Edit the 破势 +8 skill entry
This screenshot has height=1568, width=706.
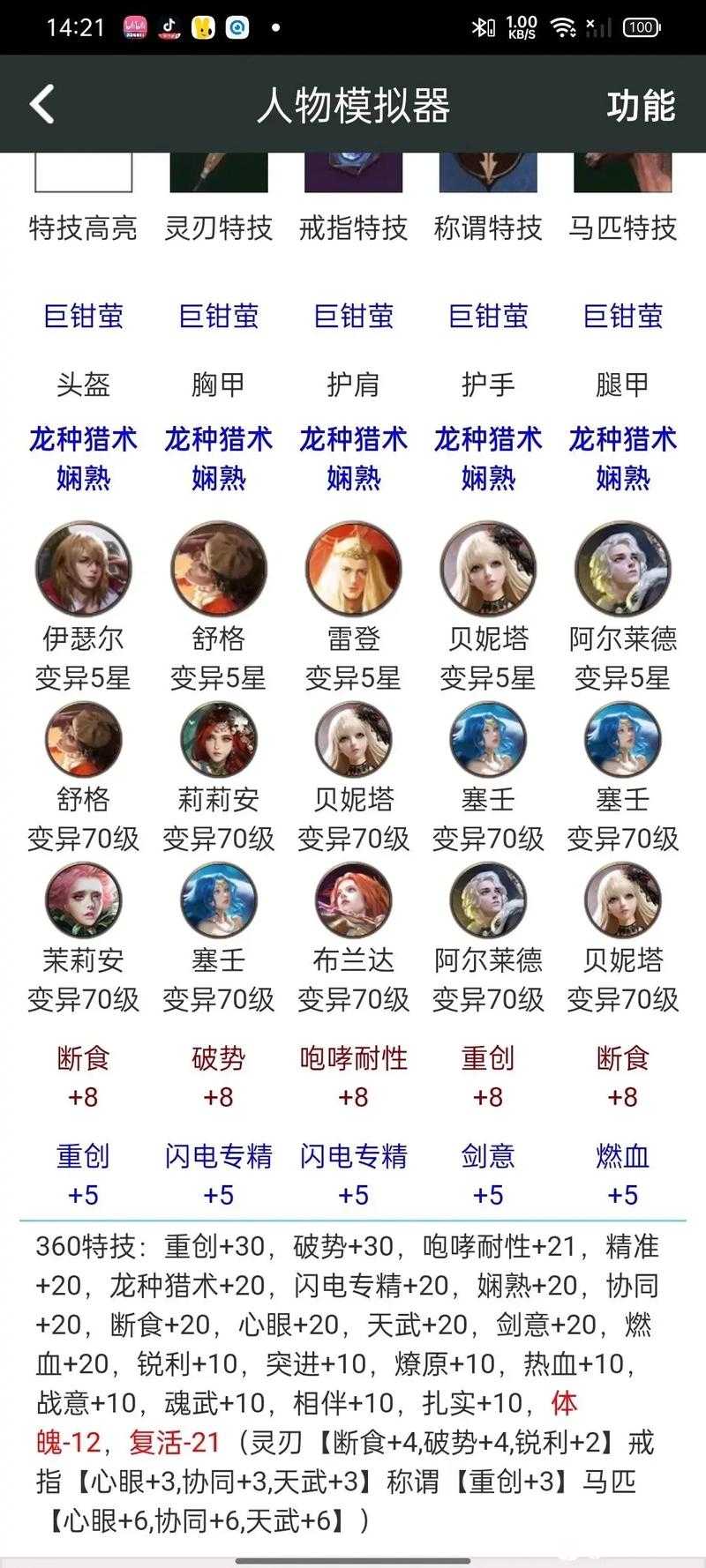[218, 1076]
